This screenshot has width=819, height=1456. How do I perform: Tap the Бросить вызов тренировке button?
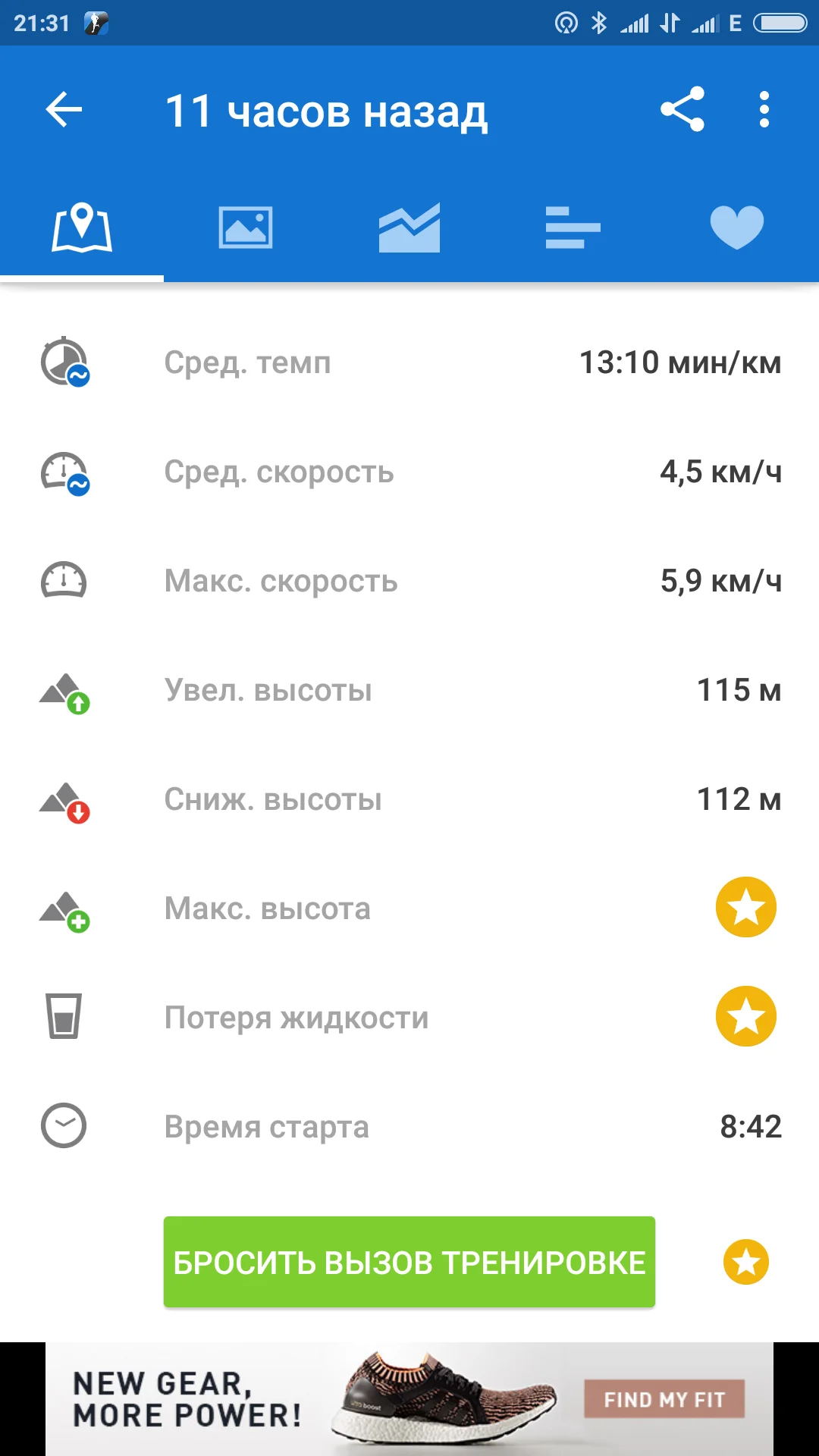click(409, 1262)
